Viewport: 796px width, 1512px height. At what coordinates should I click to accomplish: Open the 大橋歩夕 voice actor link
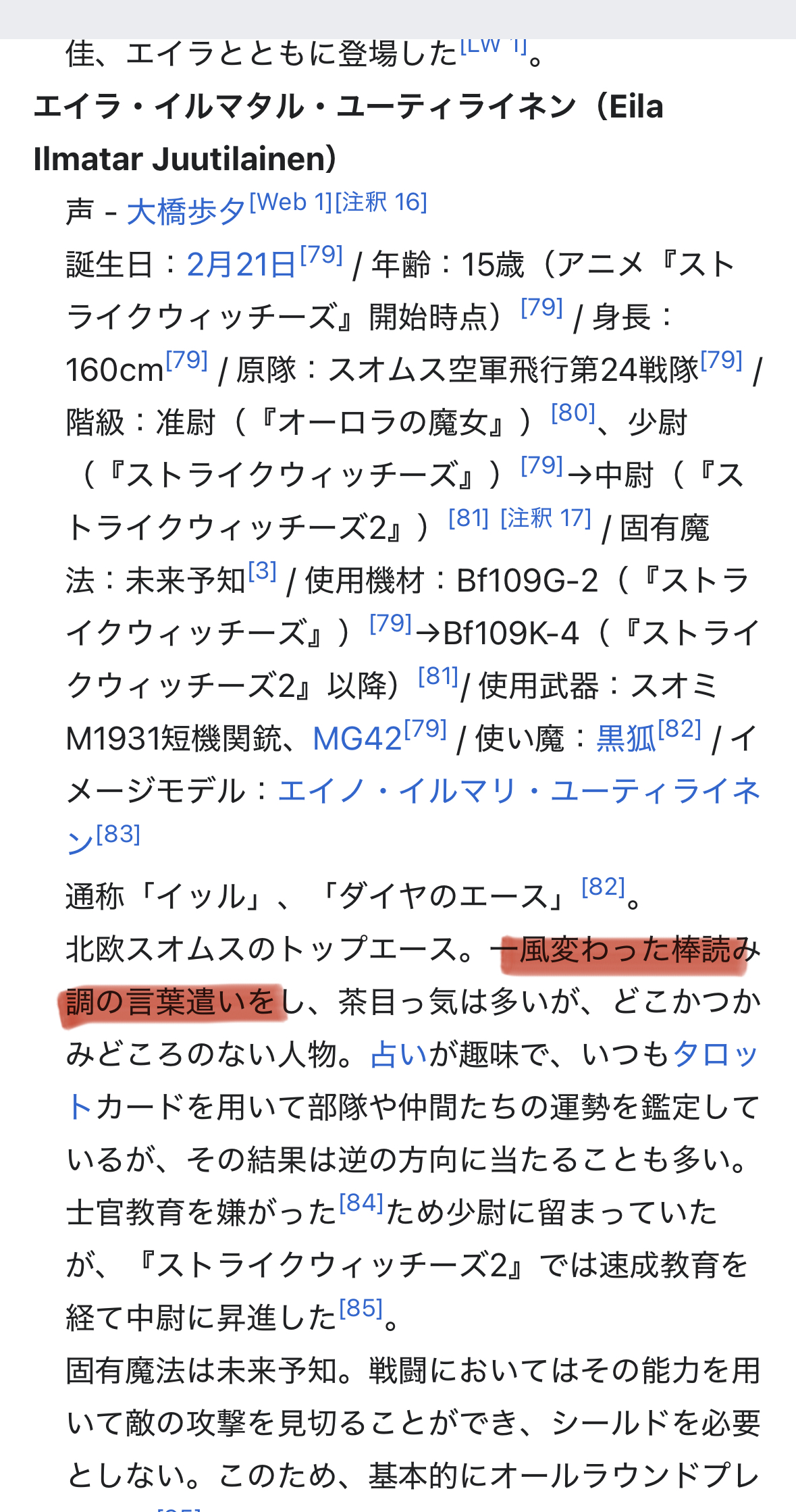point(186,212)
